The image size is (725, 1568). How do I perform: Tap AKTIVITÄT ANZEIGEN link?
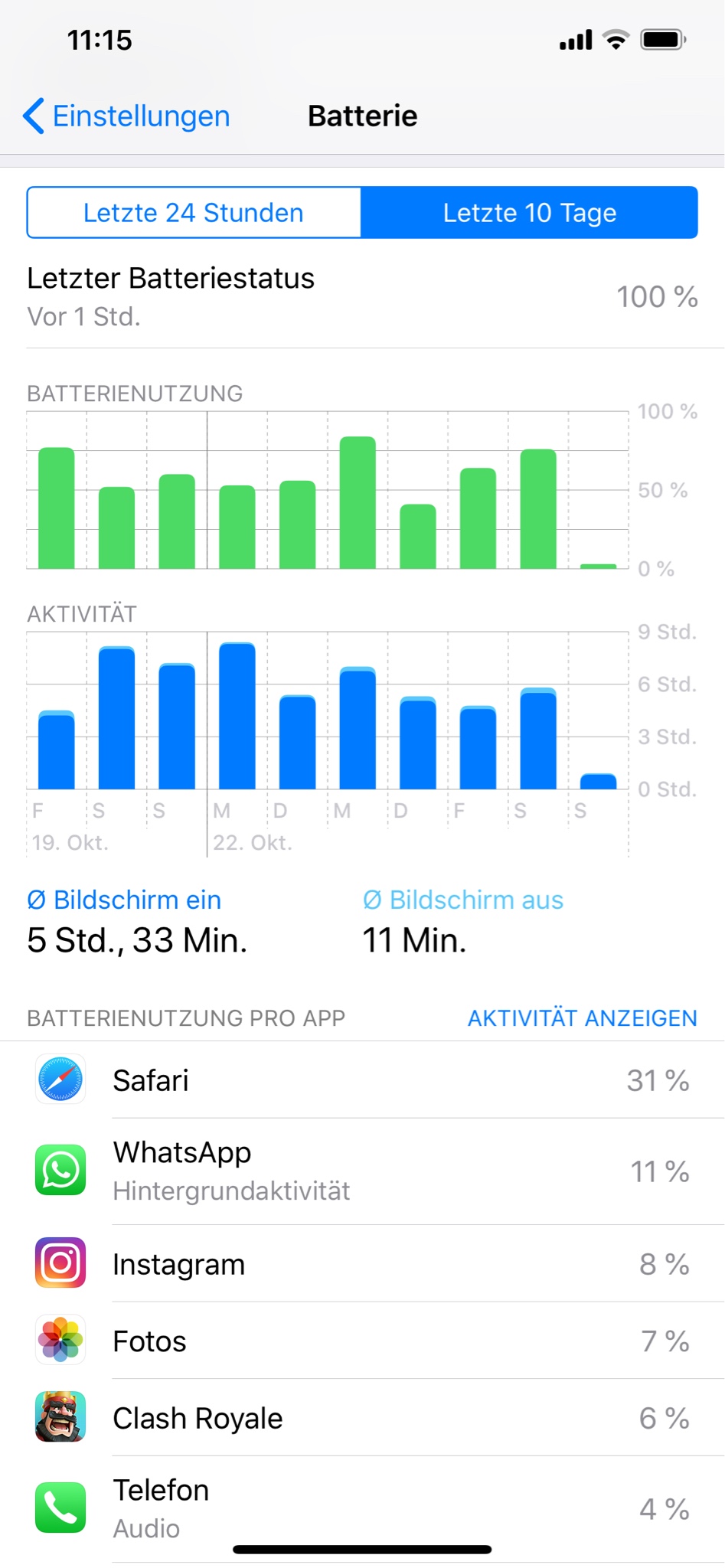tap(582, 1018)
